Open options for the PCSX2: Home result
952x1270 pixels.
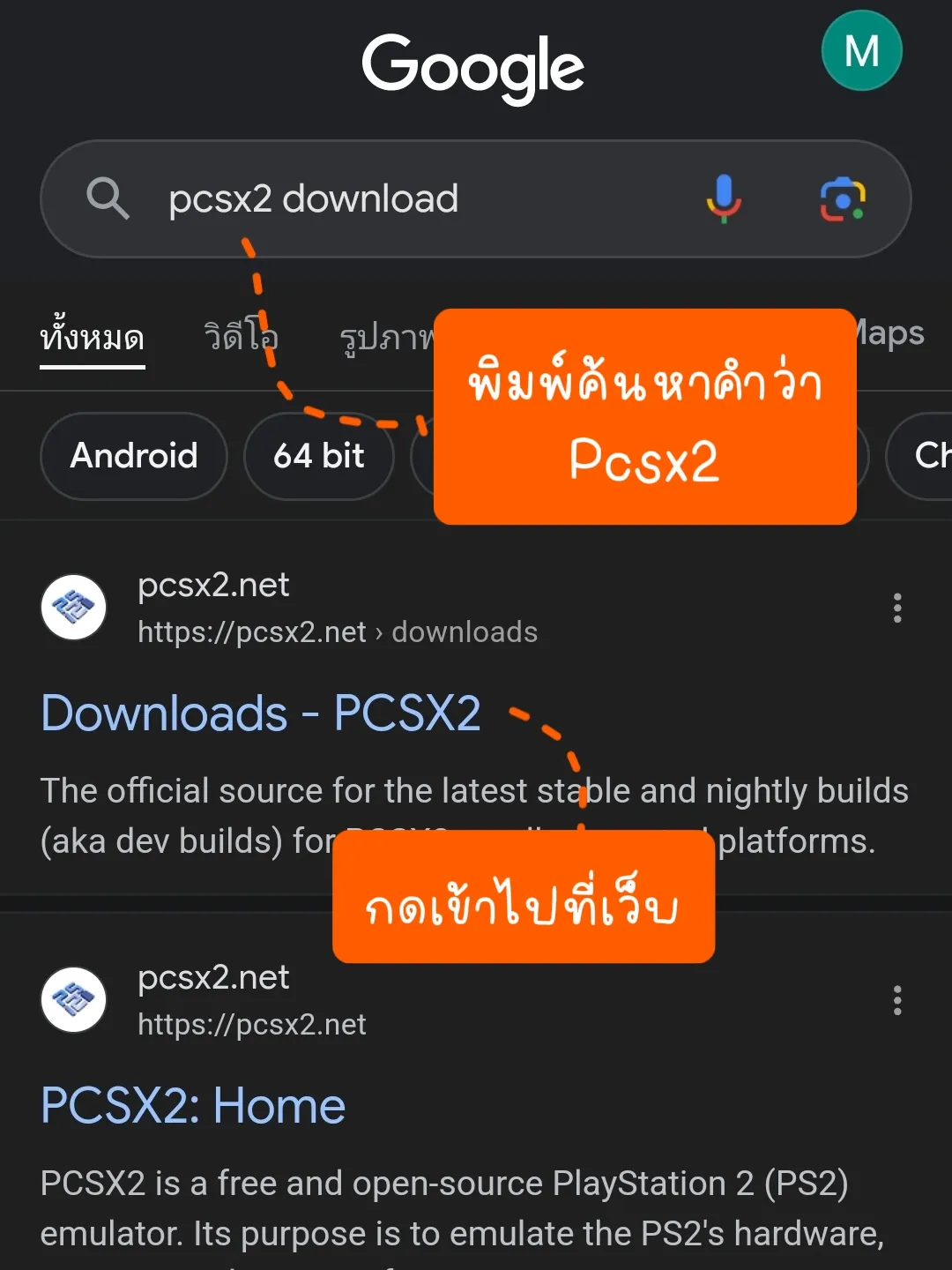tap(897, 999)
